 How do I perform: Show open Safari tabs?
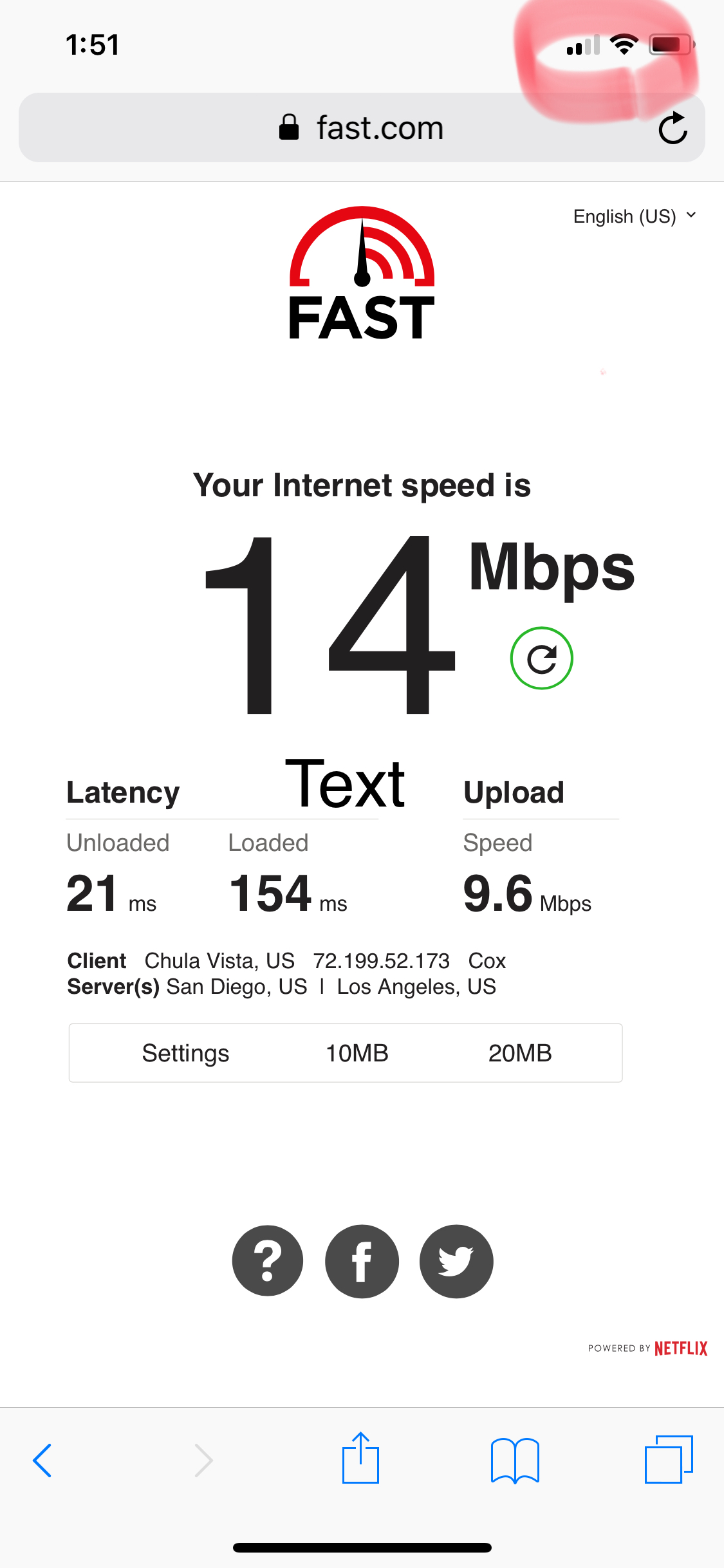(669, 1459)
